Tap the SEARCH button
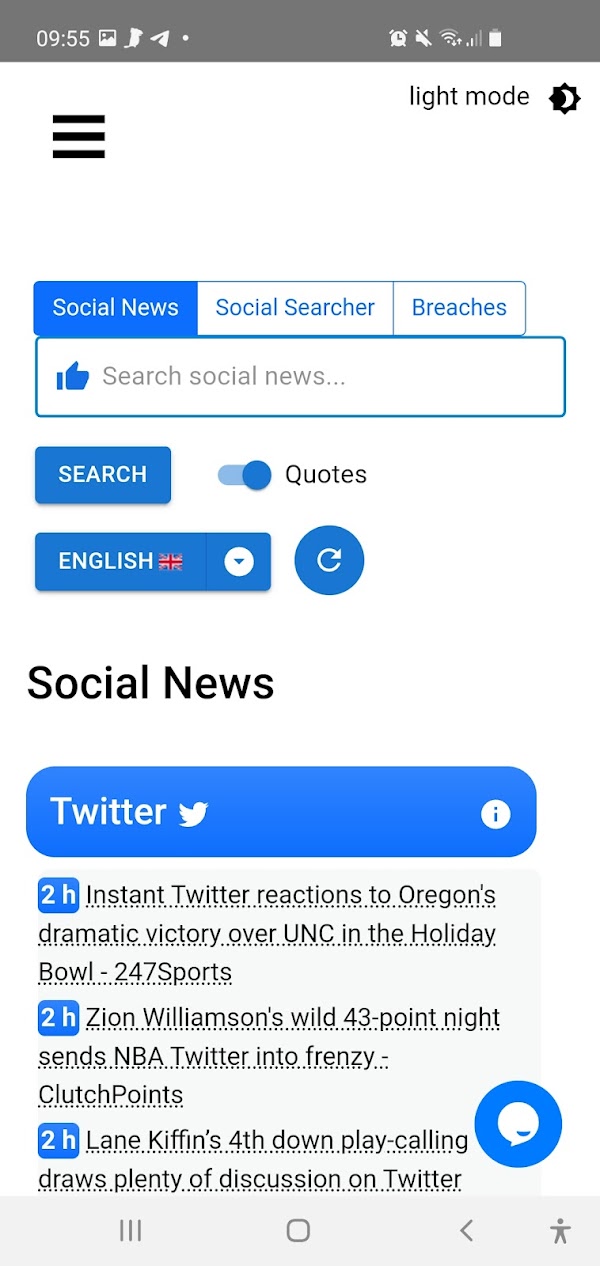Image resolution: width=600 pixels, height=1266 pixels. [103, 475]
